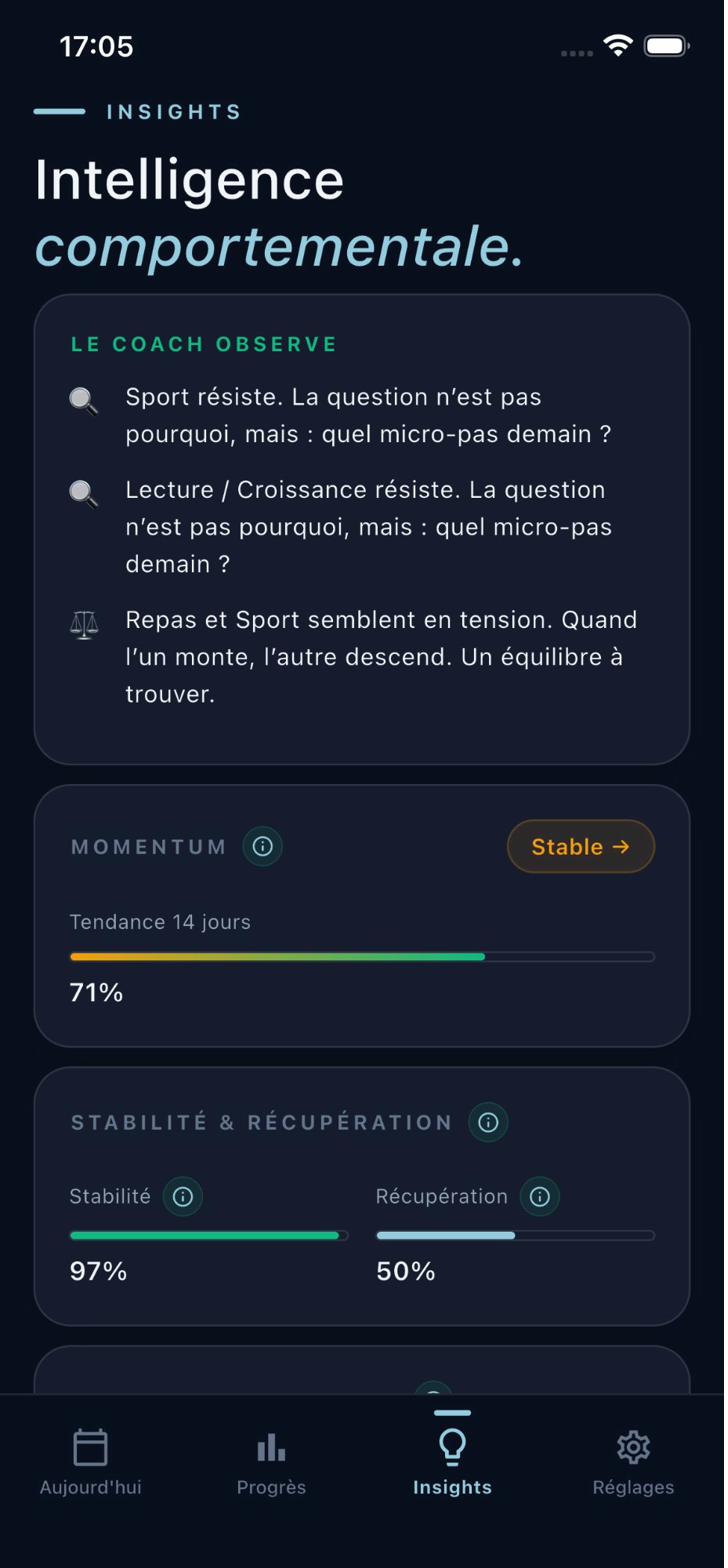Show info about the Stabilité metric
The height and width of the screenshot is (1568, 728).
pos(183,1196)
